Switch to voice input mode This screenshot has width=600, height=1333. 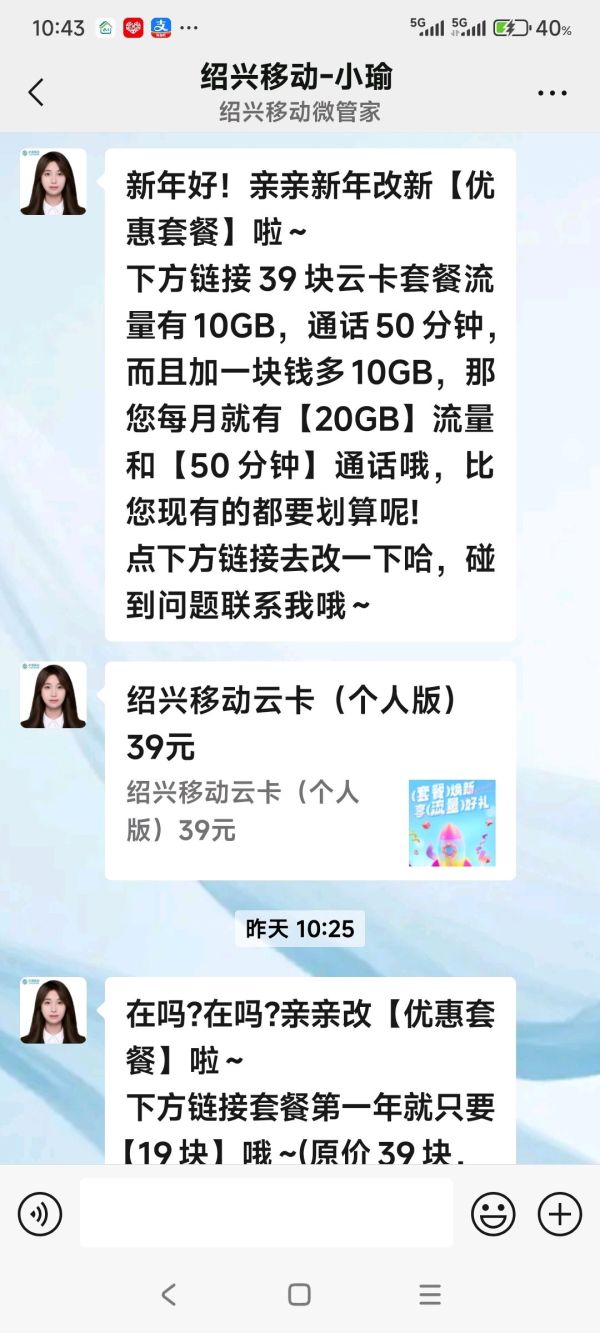pos(40,1214)
